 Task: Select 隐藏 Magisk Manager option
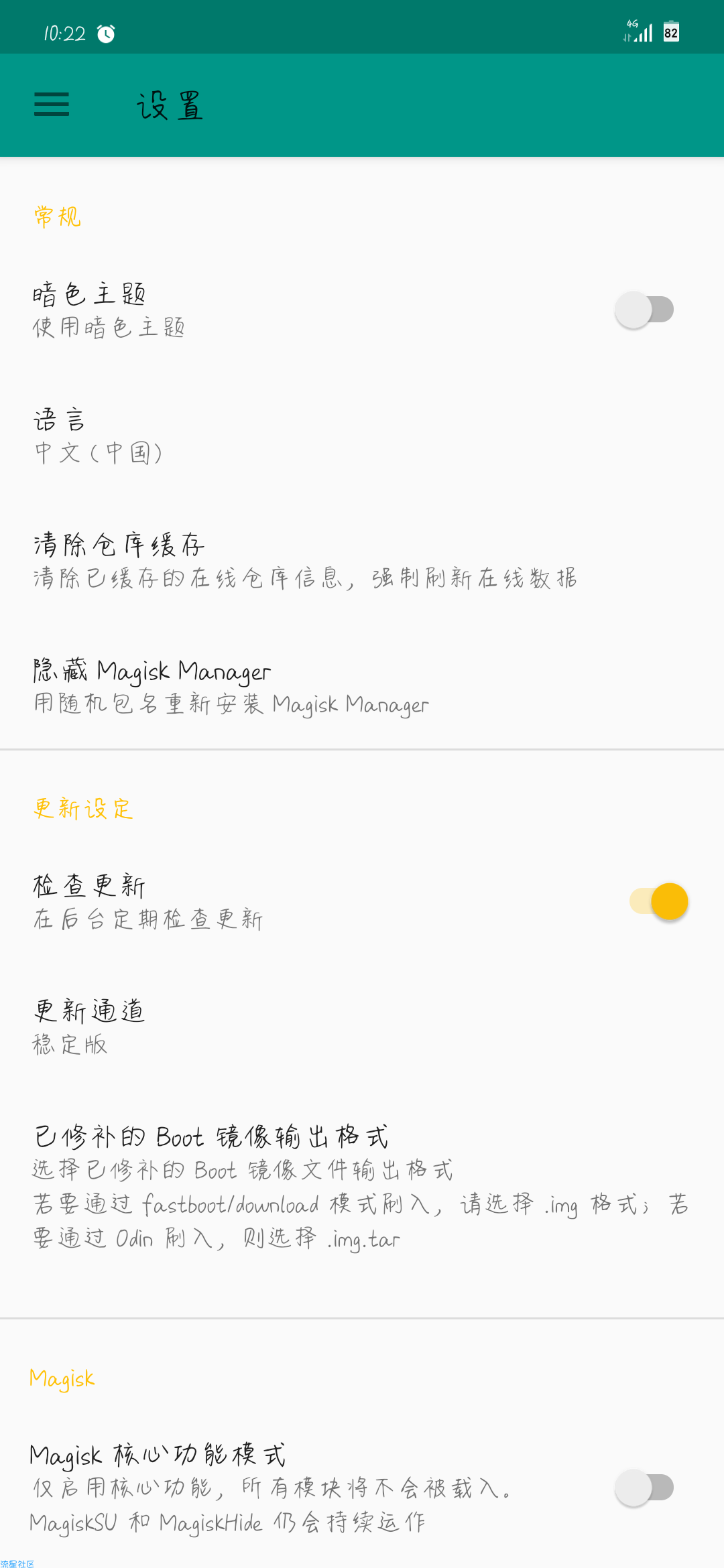coord(362,686)
